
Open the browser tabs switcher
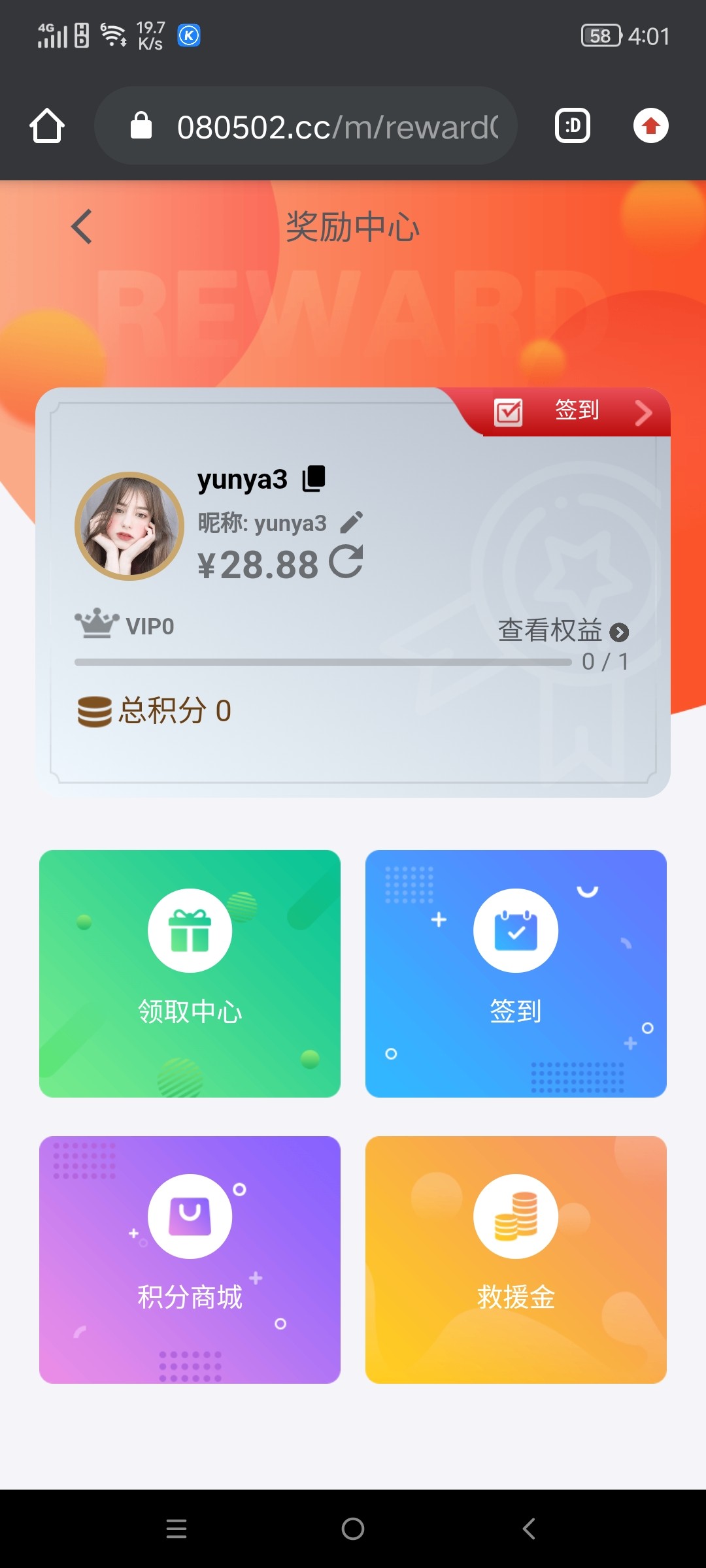(x=573, y=125)
